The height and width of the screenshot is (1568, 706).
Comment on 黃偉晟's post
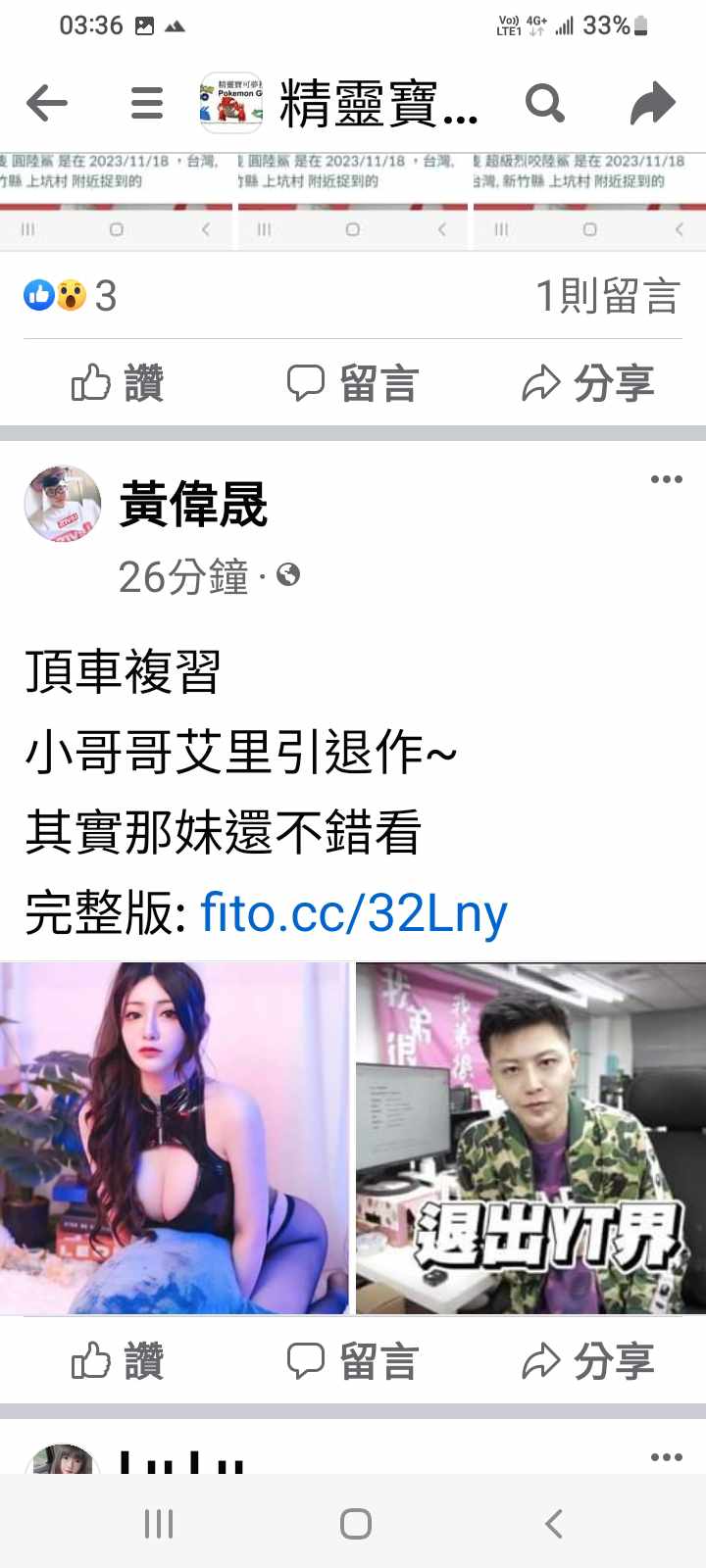pyautogui.click(x=353, y=1361)
